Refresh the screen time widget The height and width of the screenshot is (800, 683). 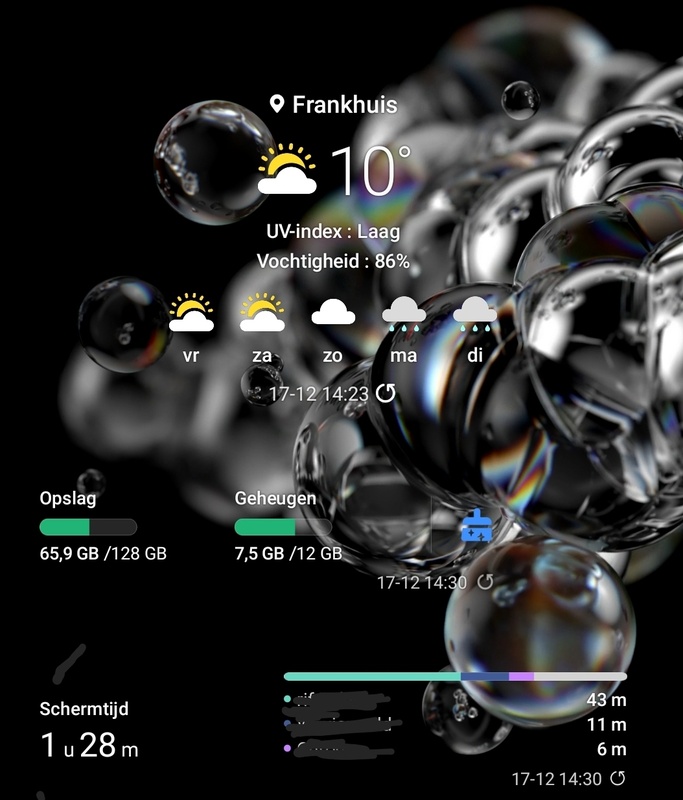coord(618,778)
